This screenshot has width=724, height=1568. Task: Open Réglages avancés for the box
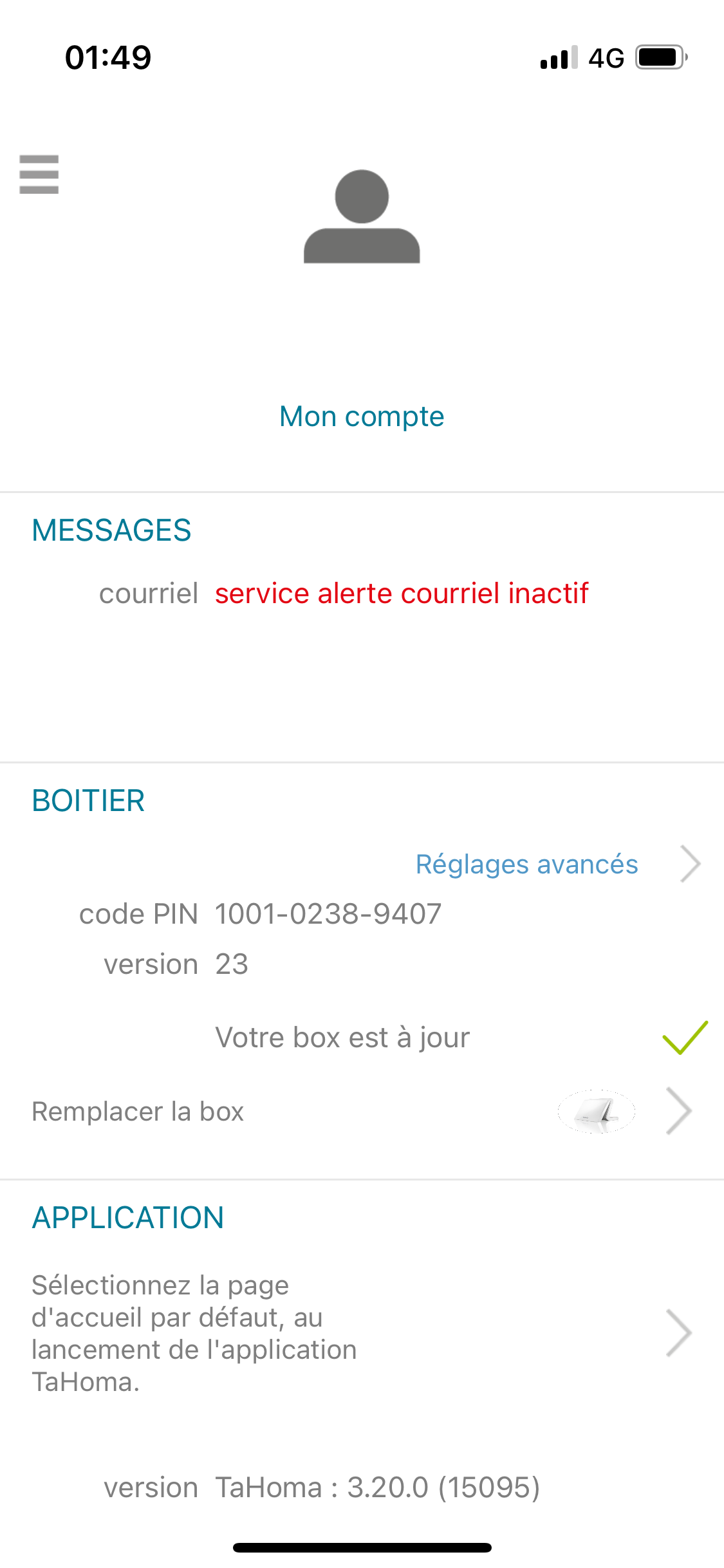[x=527, y=864]
